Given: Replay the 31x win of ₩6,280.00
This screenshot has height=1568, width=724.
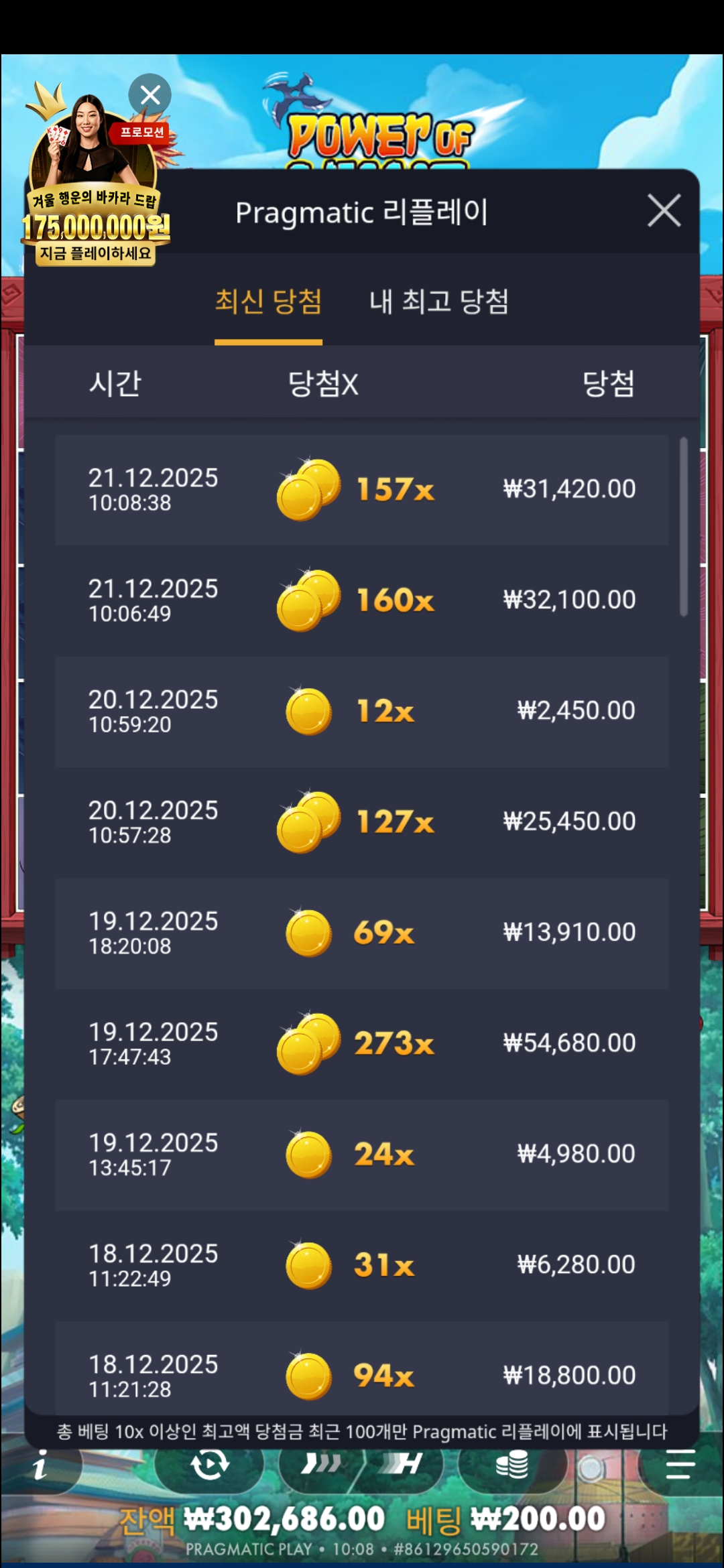Looking at the screenshot, I should (362, 1266).
